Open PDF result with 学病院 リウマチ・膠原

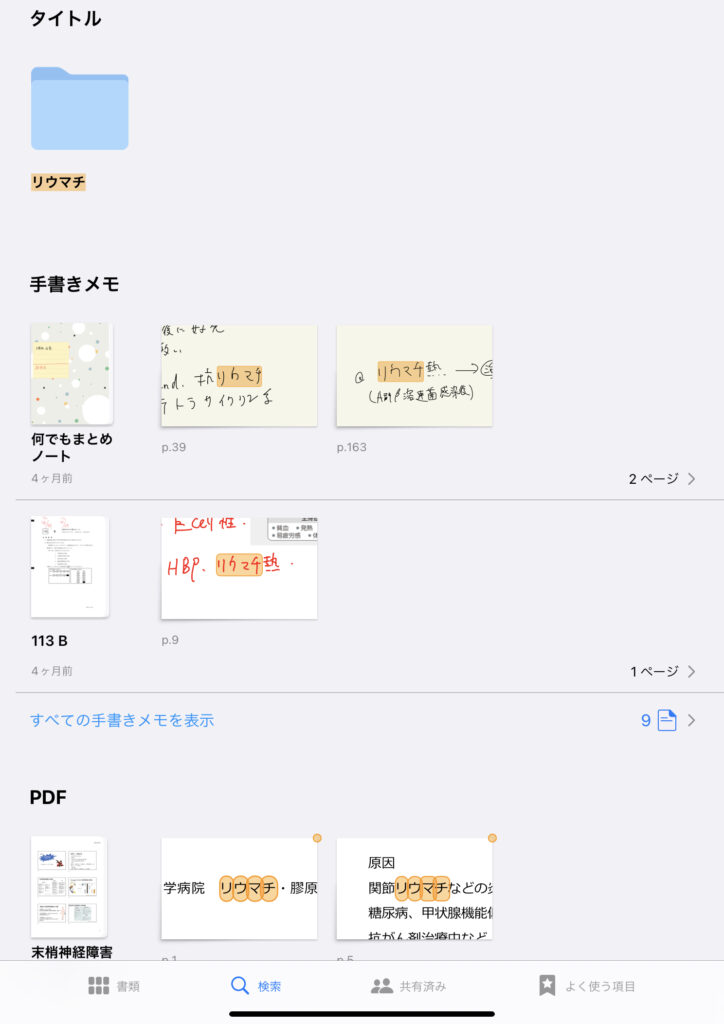239,888
